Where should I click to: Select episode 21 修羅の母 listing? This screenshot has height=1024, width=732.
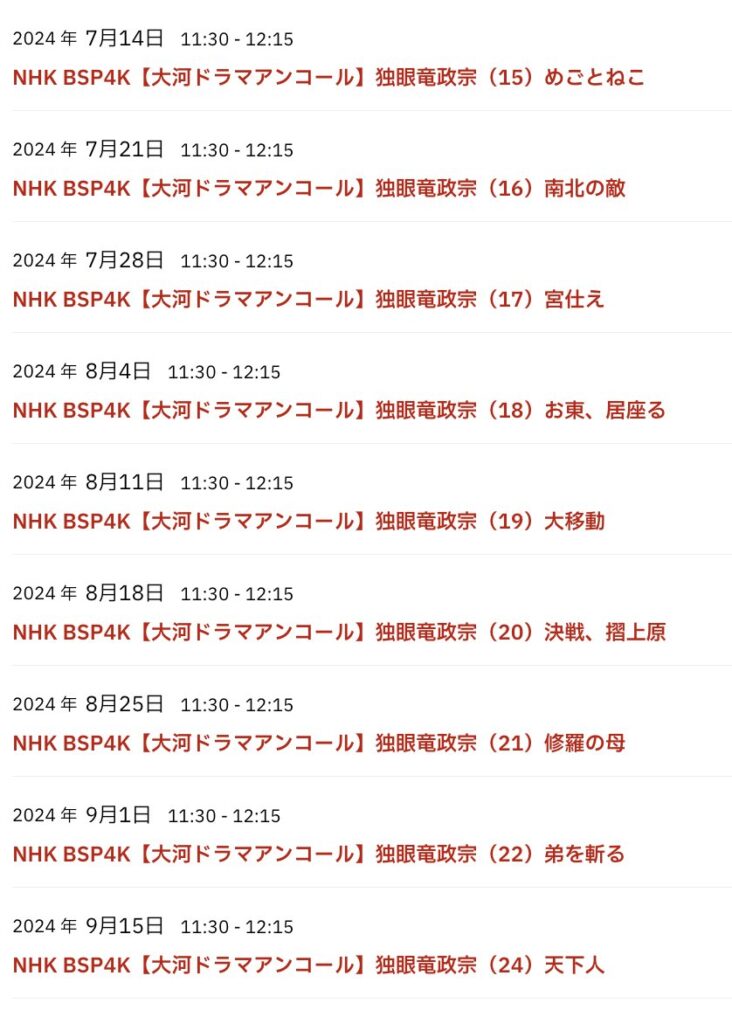coord(319,743)
